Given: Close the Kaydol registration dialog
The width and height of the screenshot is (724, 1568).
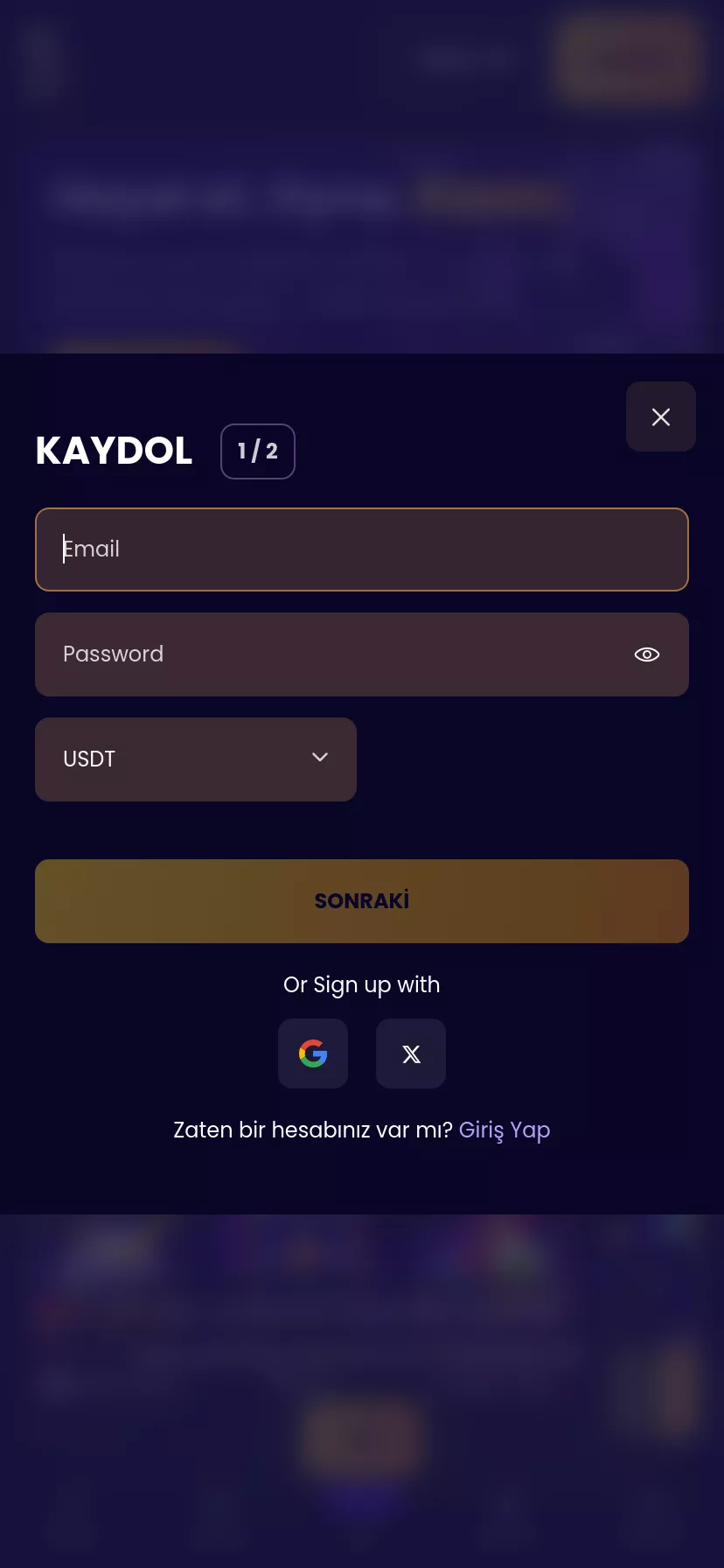Looking at the screenshot, I should point(661,416).
